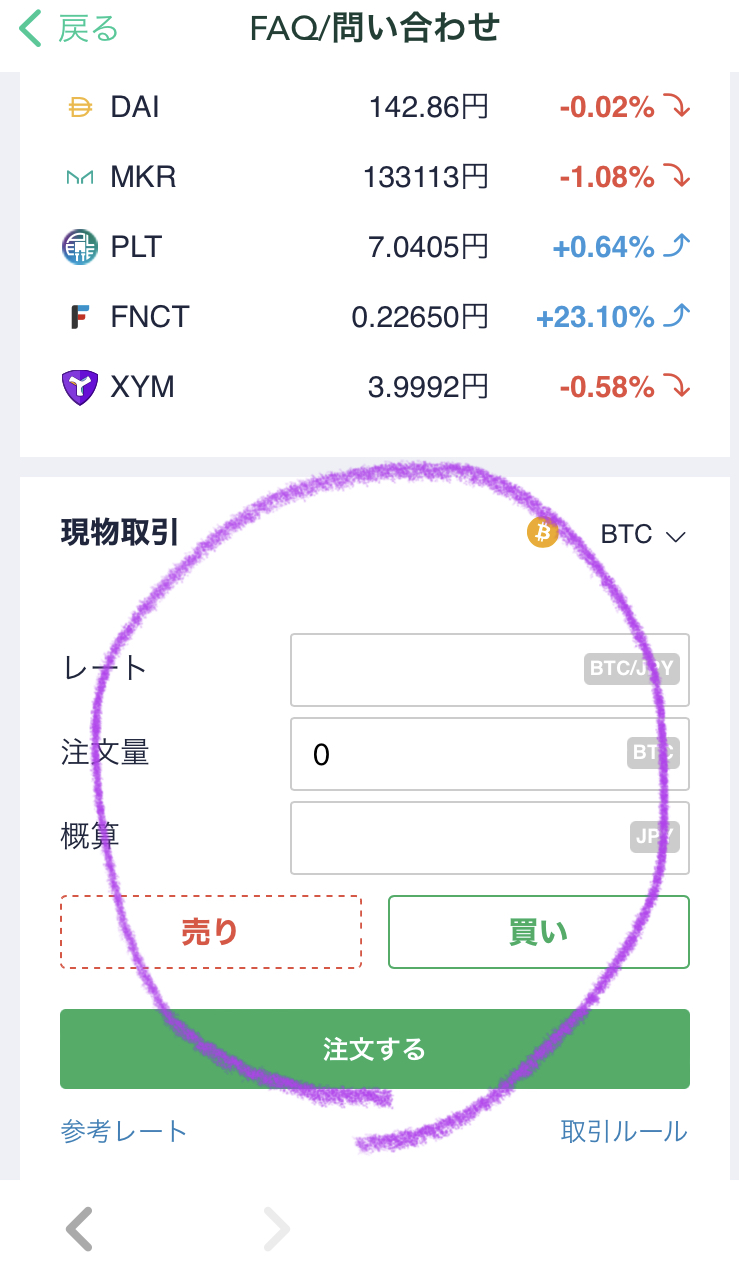The height and width of the screenshot is (1278, 739).
Task: Select the 買い buy option
Action: 538,932
